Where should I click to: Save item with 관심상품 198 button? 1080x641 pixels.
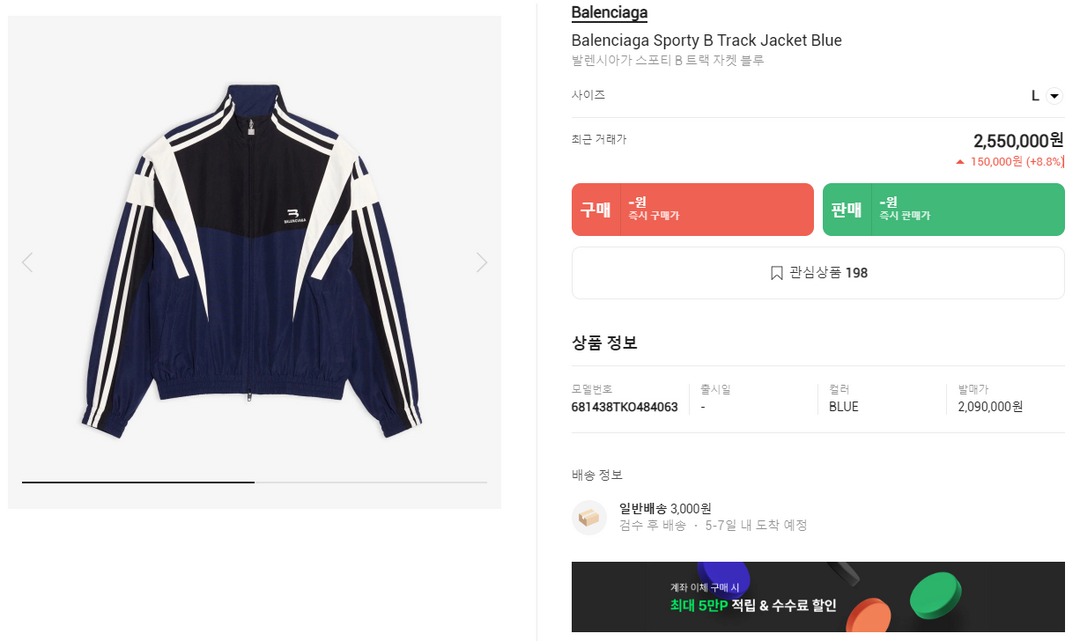(x=818, y=273)
